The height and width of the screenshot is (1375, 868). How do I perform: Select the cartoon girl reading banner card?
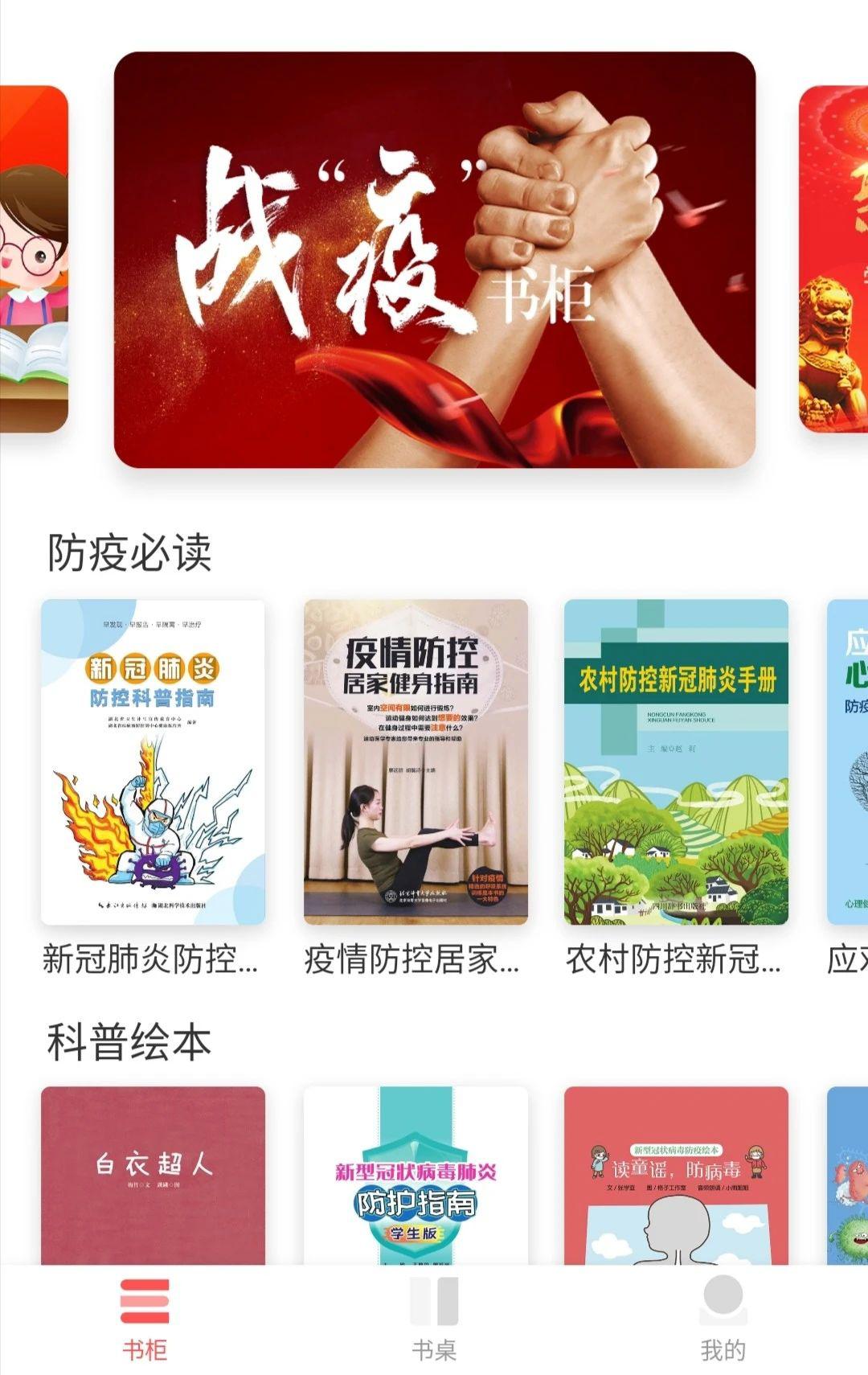point(34,259)
